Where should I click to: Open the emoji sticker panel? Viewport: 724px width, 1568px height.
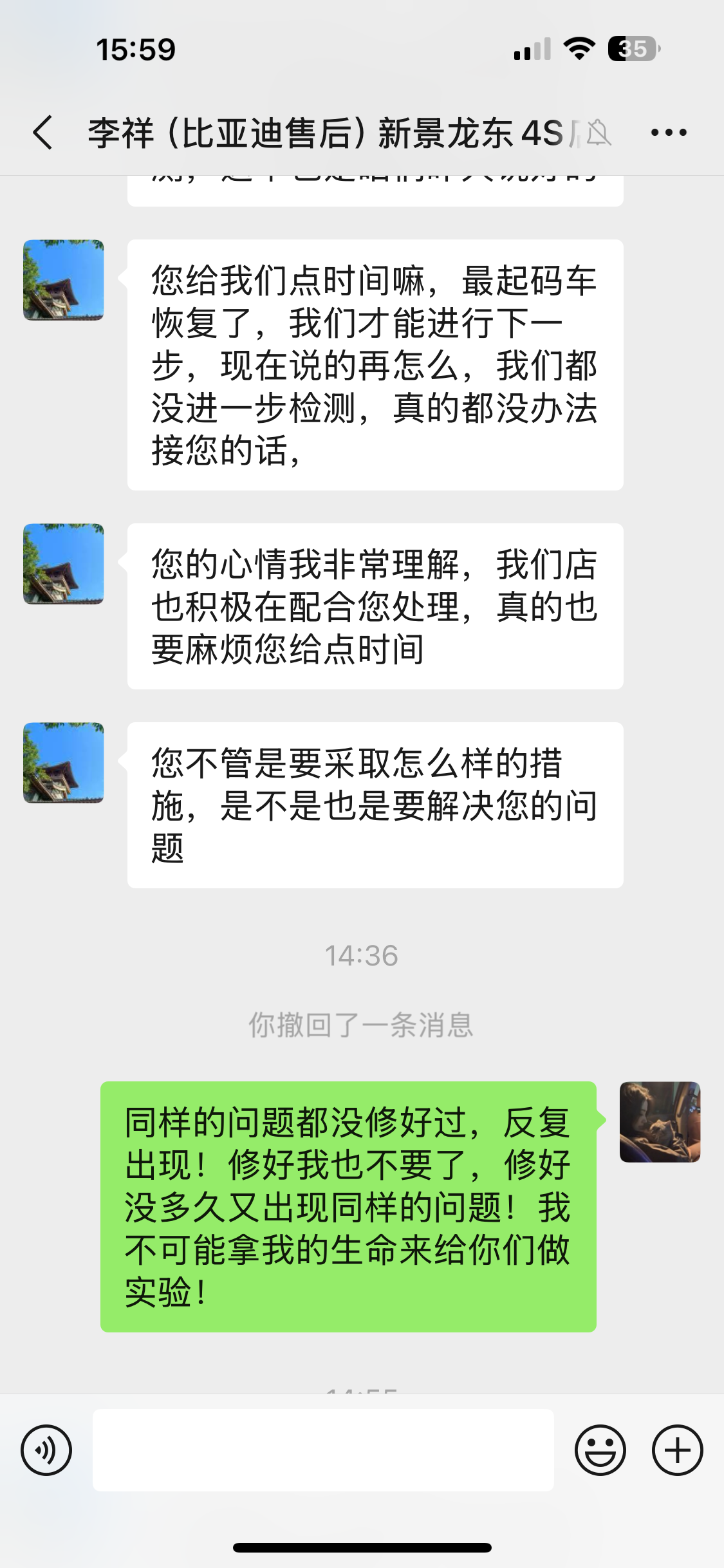[x=600, y=1450]
